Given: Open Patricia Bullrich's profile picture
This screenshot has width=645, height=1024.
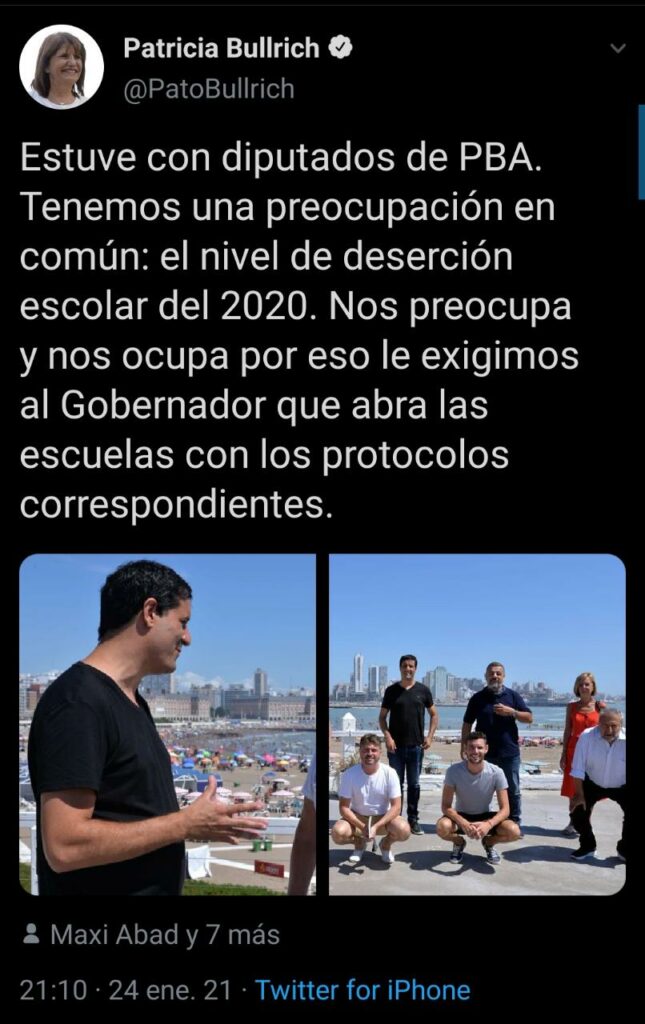Looking at the screenshot, I should [x=61, y=67].
